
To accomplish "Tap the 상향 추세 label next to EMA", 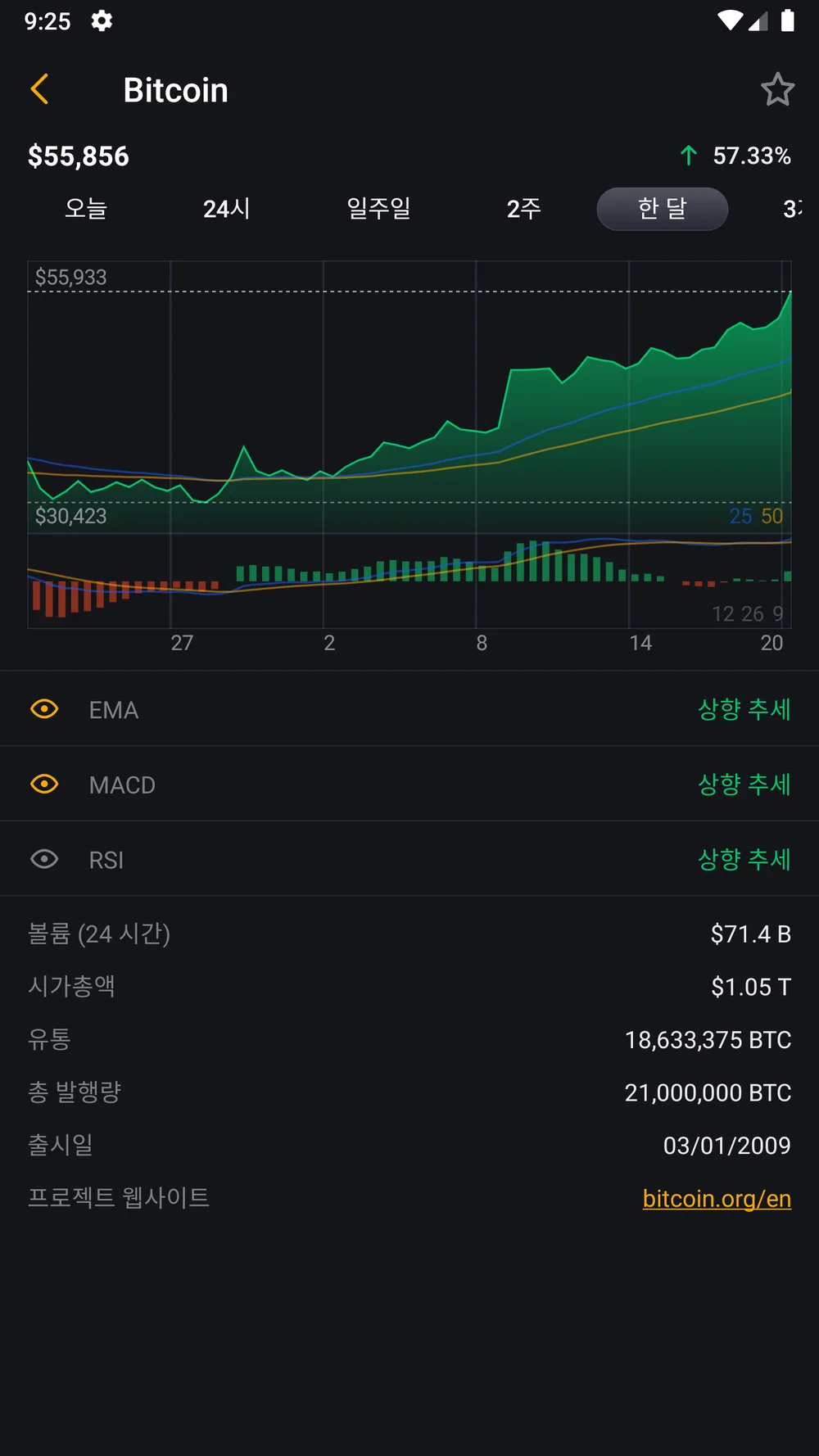I will (x=744, y=709).
